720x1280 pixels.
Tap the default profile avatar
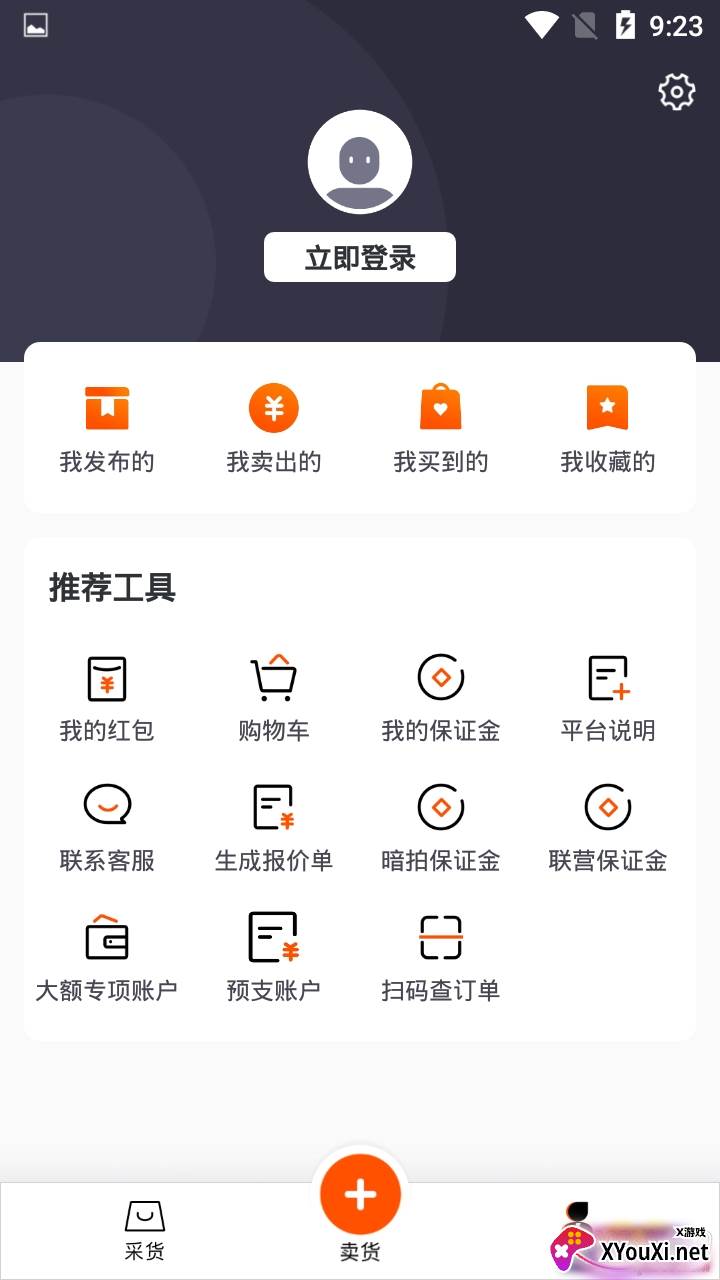click(360, 162)
